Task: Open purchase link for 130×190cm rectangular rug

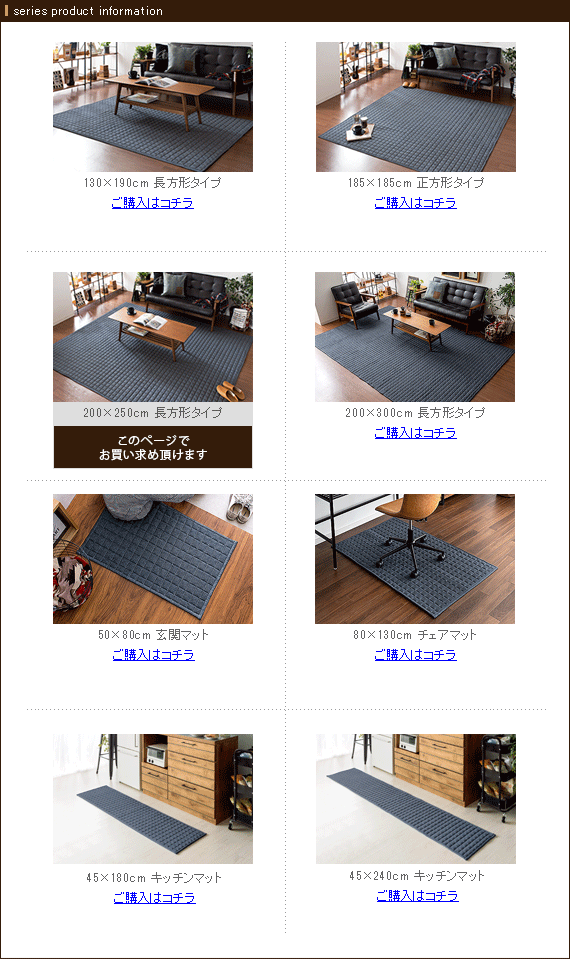Action: (153, 202)
